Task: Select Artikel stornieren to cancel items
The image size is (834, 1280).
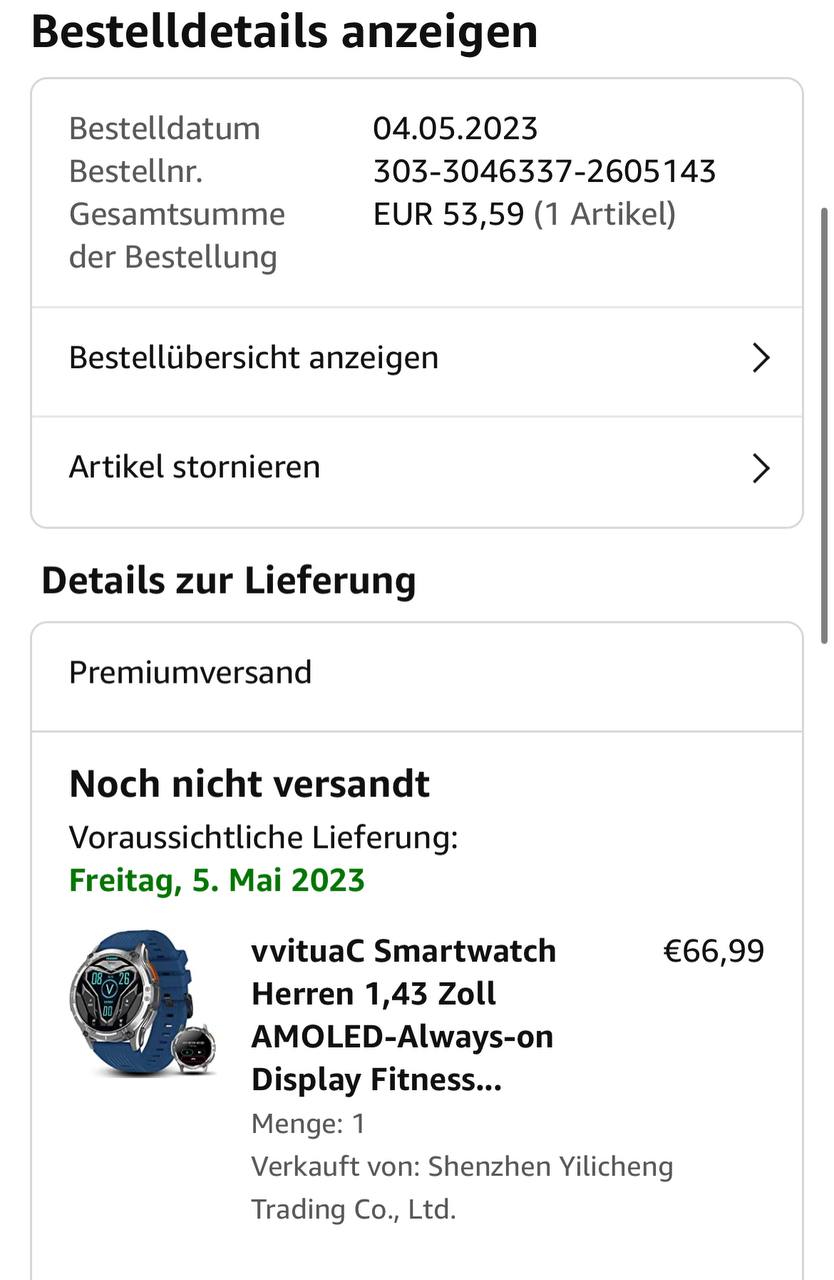Action: [x=416, y=467]
